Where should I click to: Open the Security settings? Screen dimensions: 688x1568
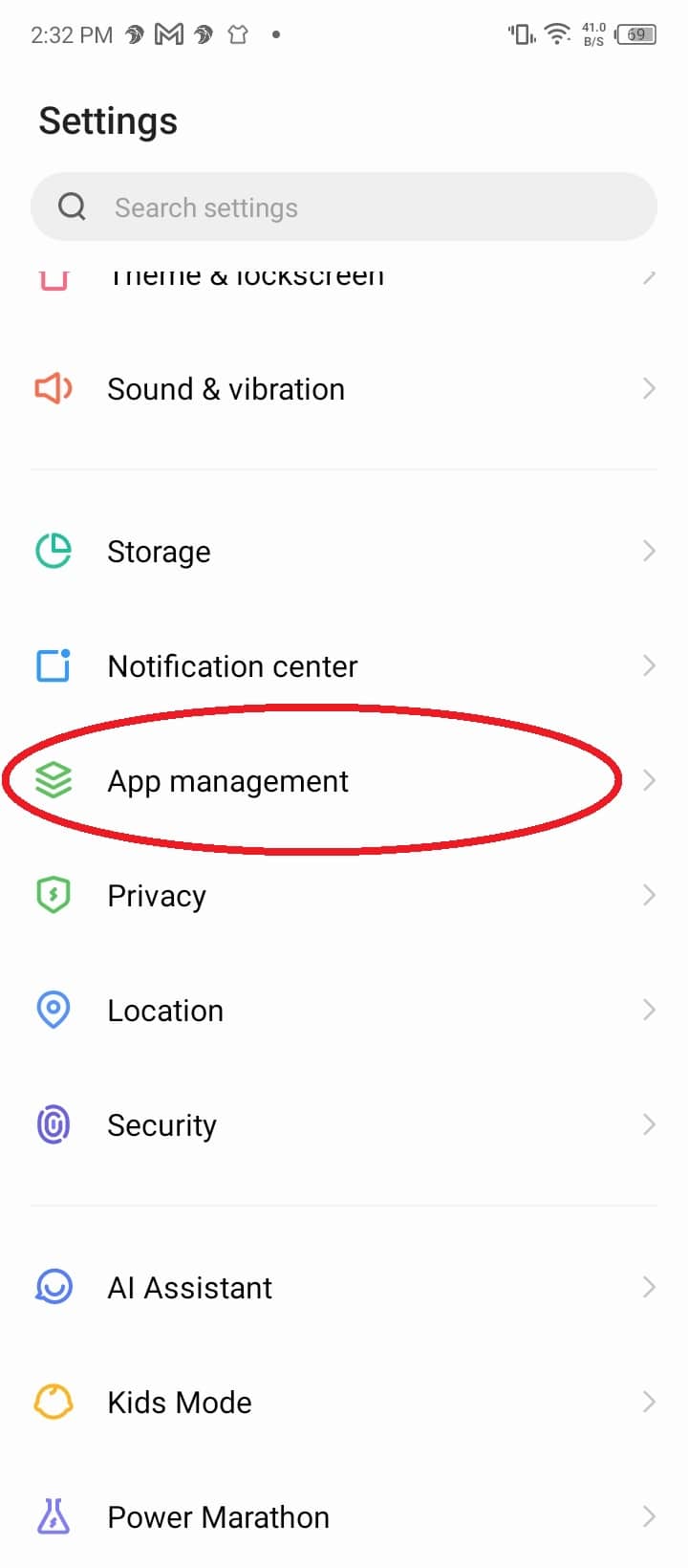(x=344, y=1125)
